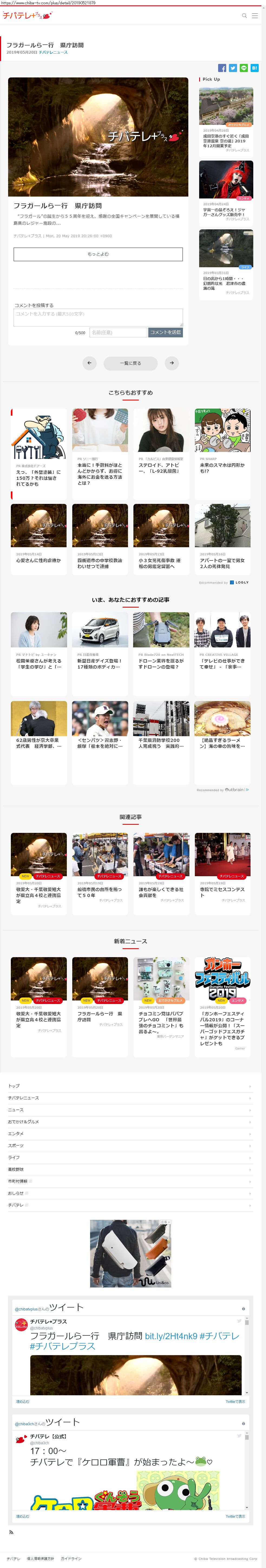Focus the comment text field

[x=98, y=317]
